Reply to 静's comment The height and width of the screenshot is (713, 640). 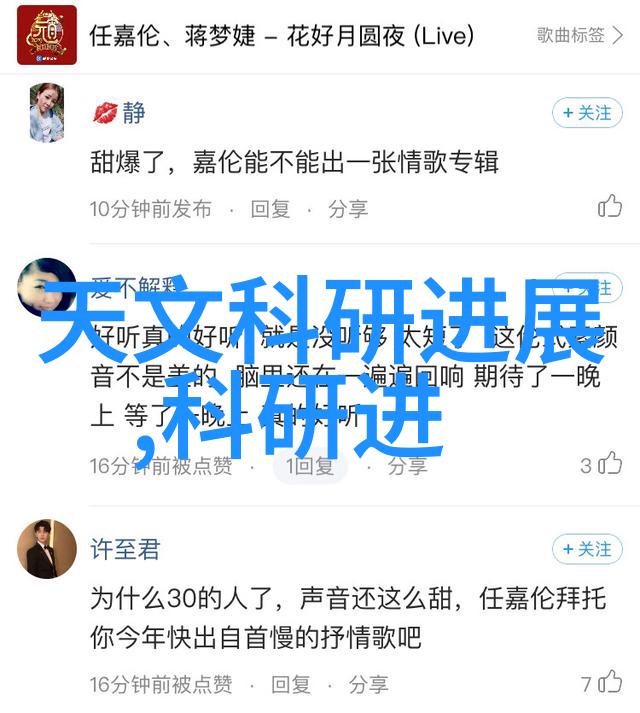click(270, 209)
